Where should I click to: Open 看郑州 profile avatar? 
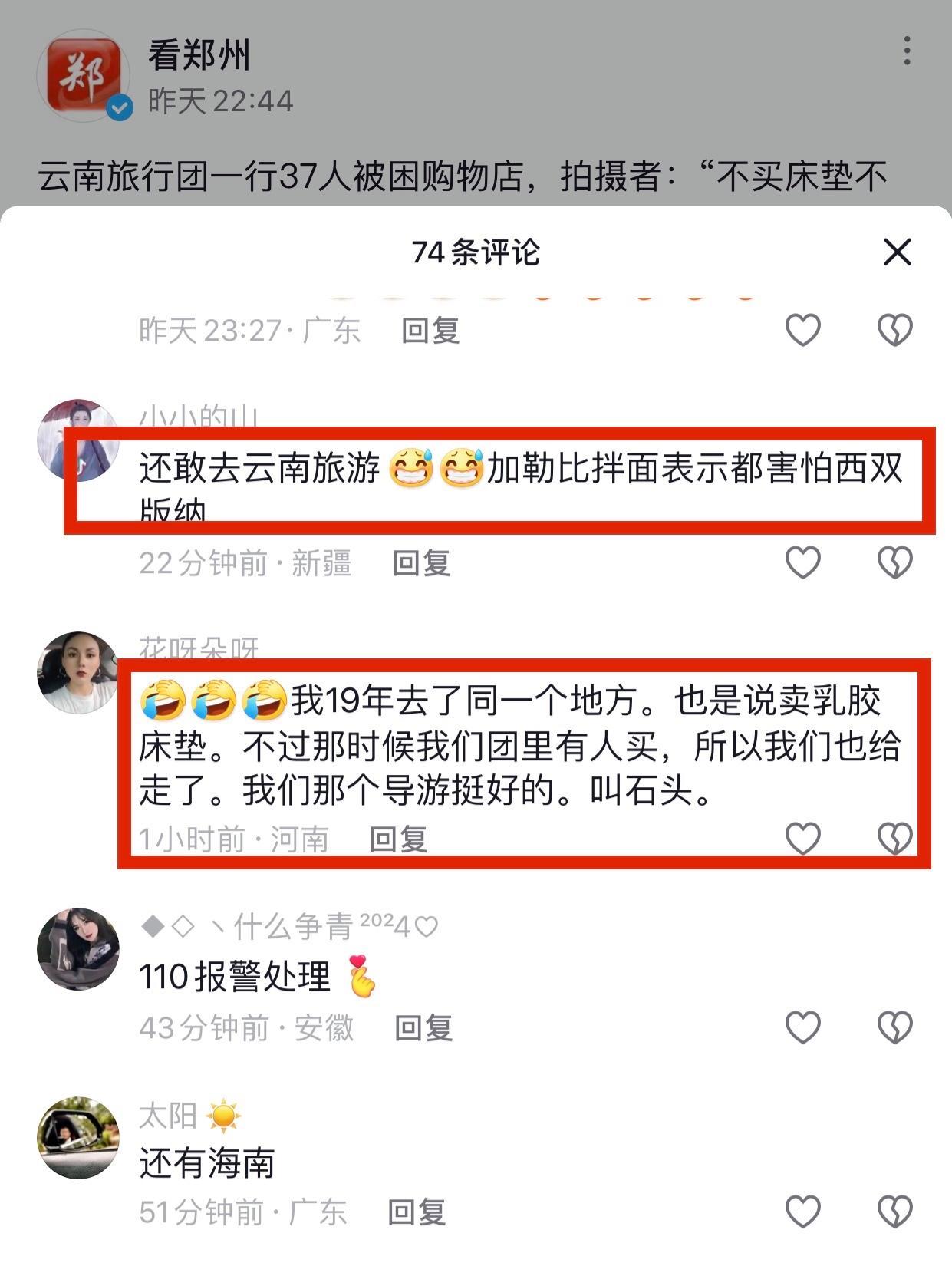83,75
